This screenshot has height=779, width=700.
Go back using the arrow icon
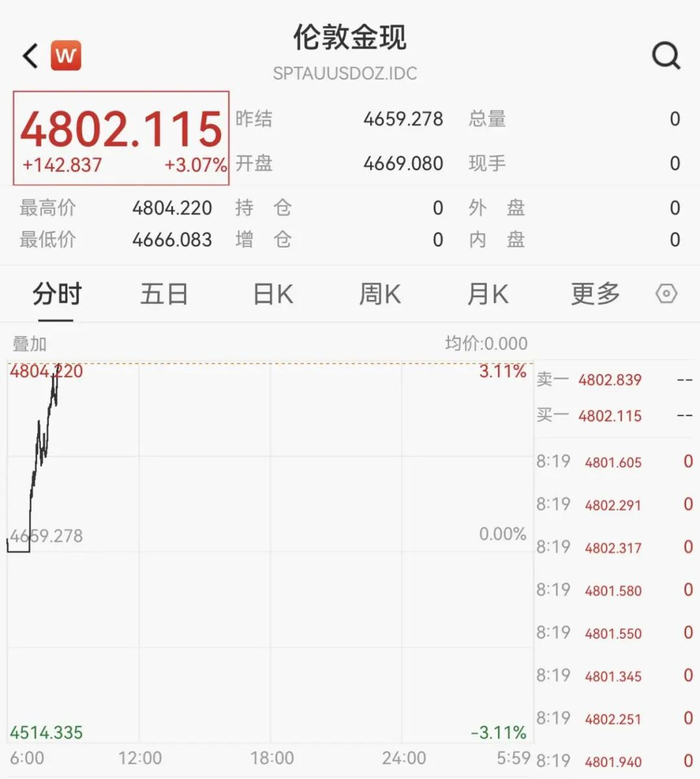coord(30,56)
